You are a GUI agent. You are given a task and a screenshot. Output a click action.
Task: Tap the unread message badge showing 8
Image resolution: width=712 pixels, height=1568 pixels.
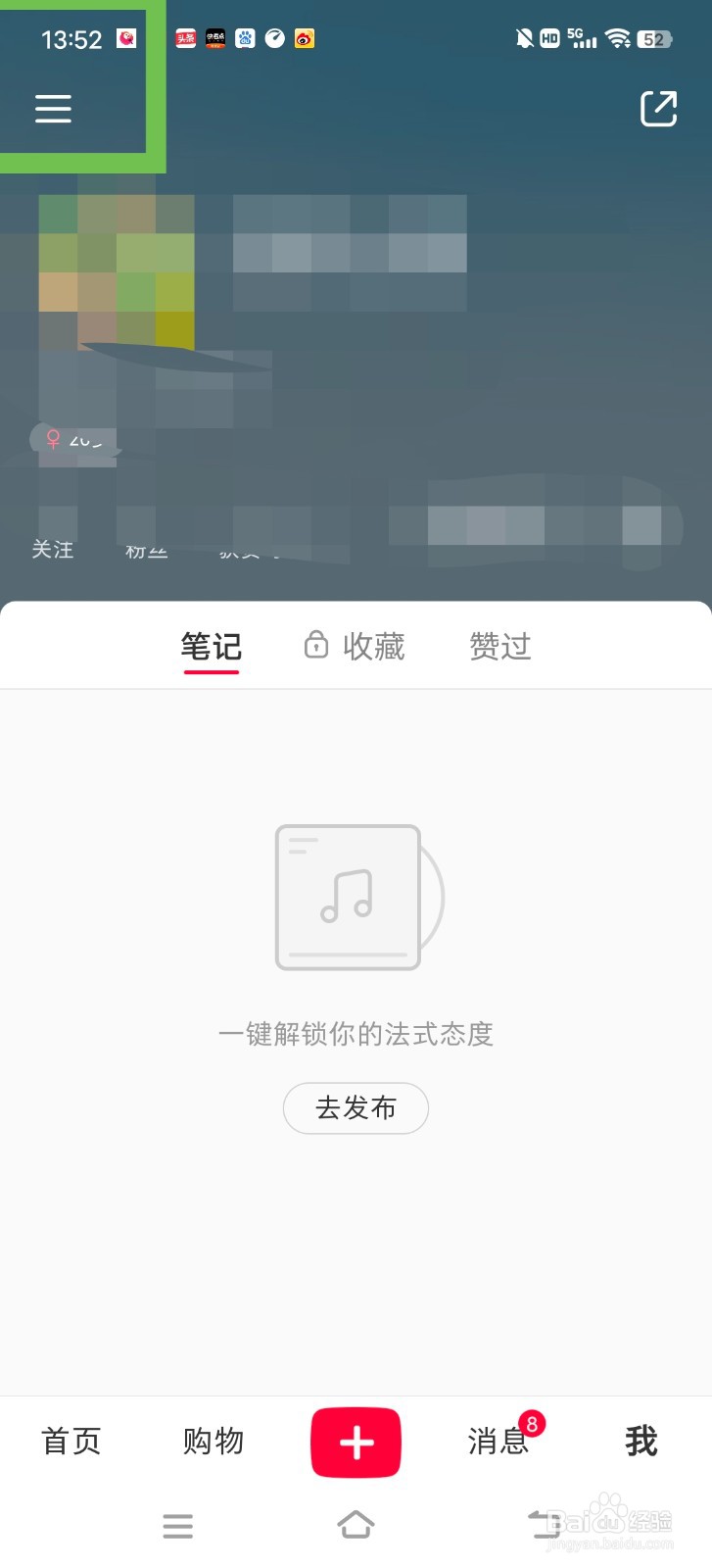click(x=532, y=1420)
